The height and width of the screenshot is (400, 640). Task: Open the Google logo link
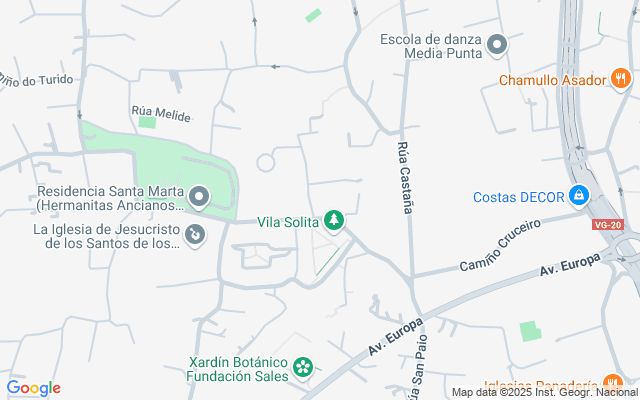point(33,388)
